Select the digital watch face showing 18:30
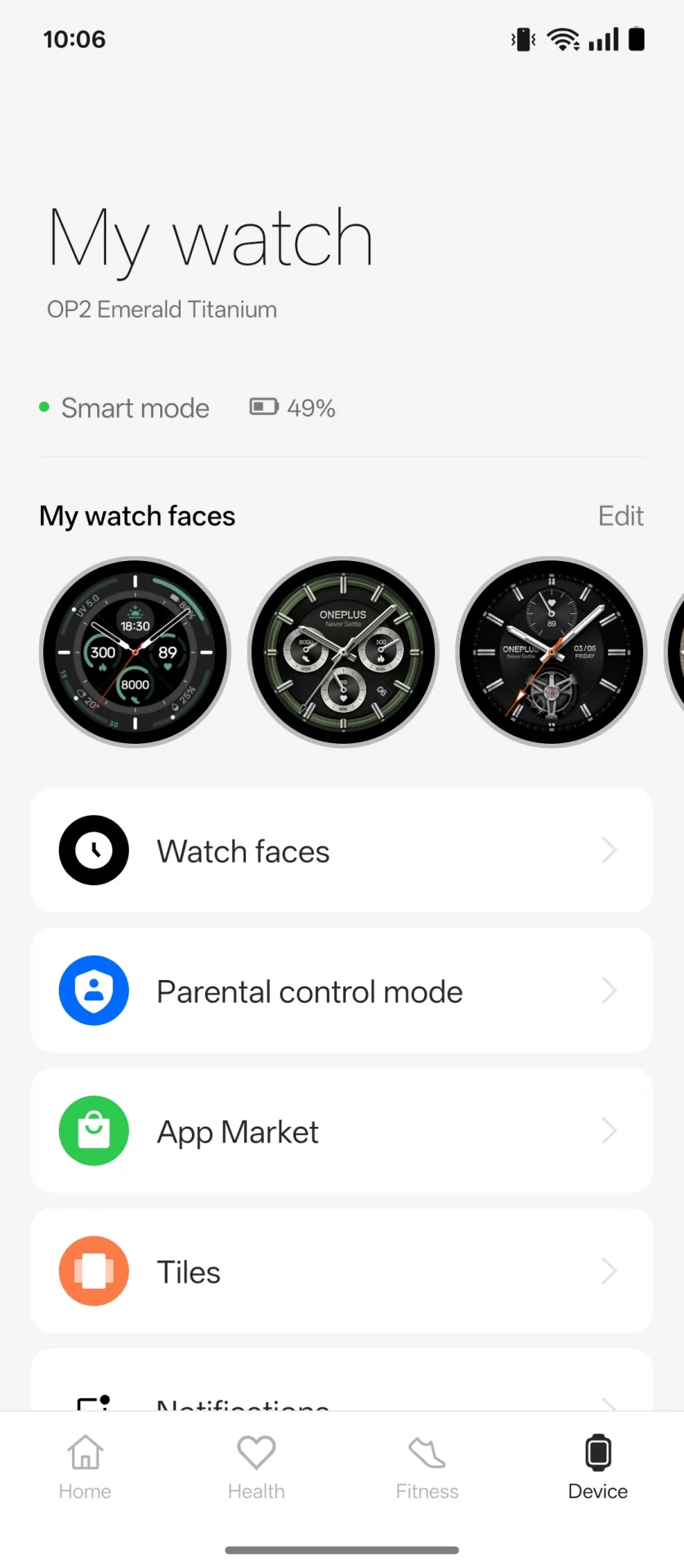This screenshot has width=684, height=1568. pos(136,652)
